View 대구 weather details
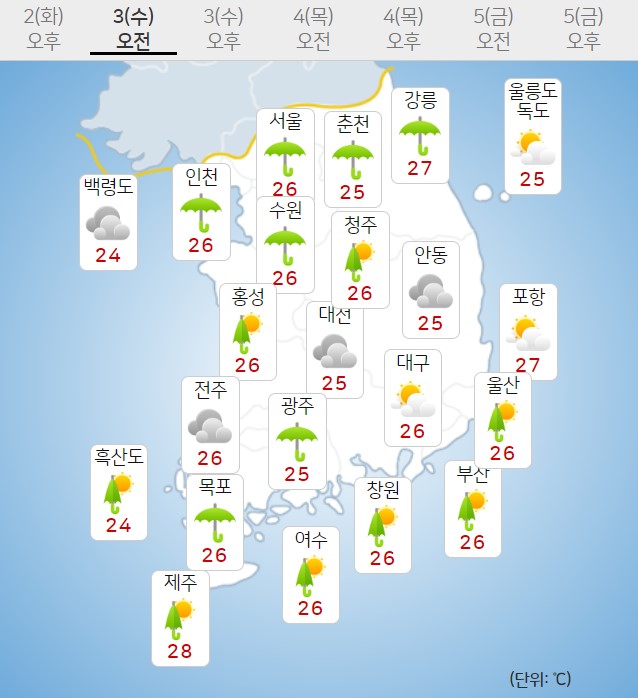Viewport: 638px width, 698px height. click(413, 397)
